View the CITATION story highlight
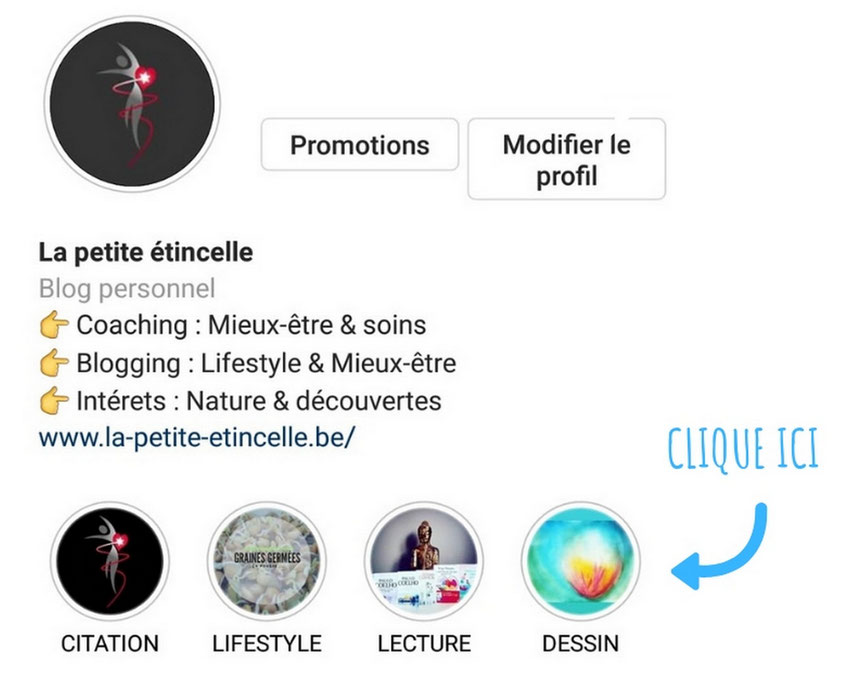The height and width of the screenshot is (688, 849). (110, 561)
